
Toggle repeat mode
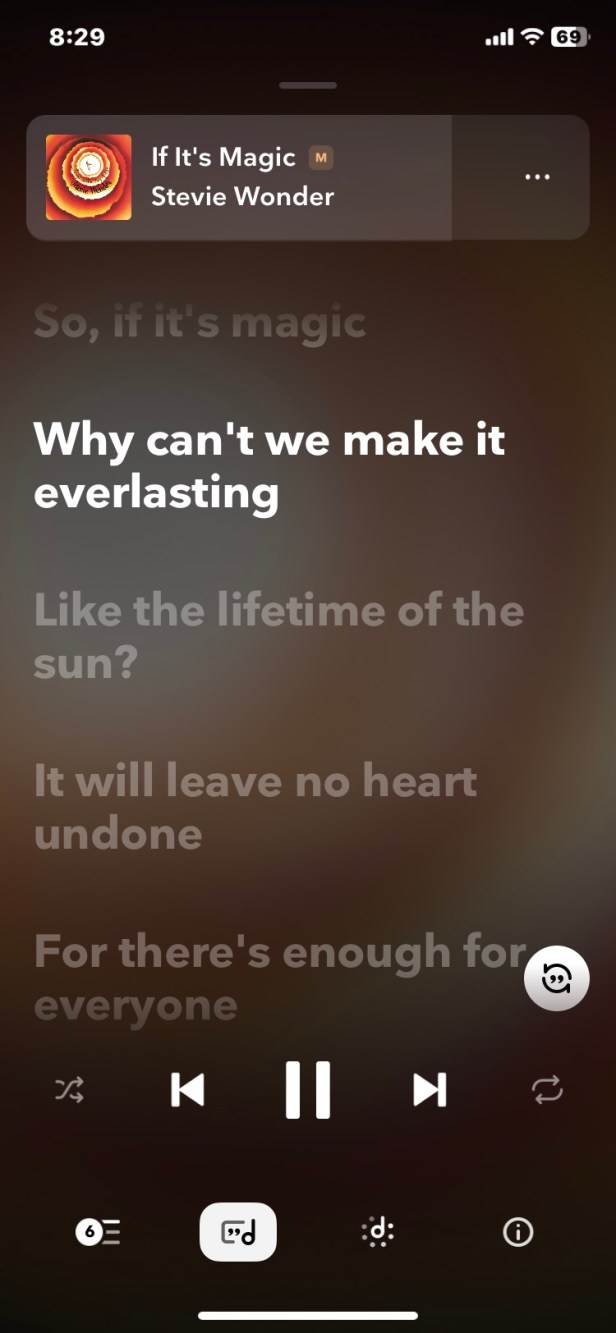(x=548, y=1090)
